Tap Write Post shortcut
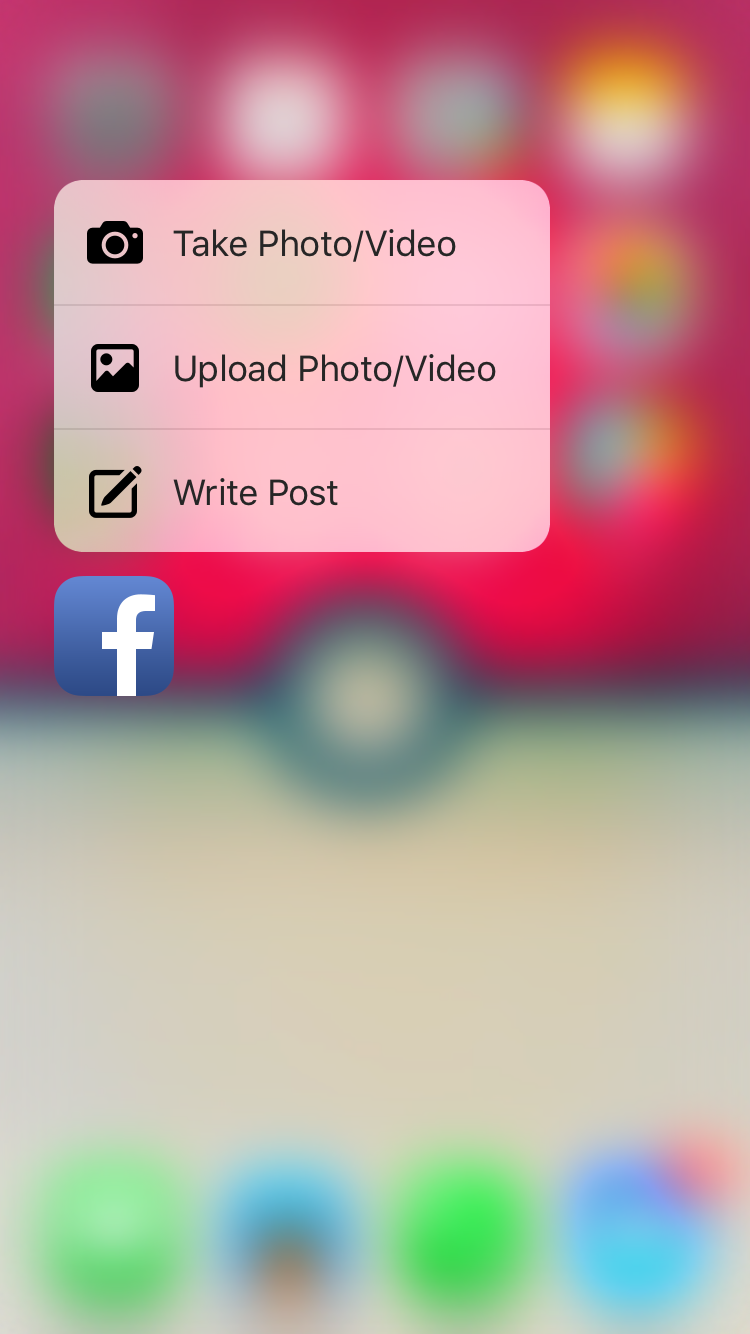The width and height of the screenshot is (750, 1334). 302,491
